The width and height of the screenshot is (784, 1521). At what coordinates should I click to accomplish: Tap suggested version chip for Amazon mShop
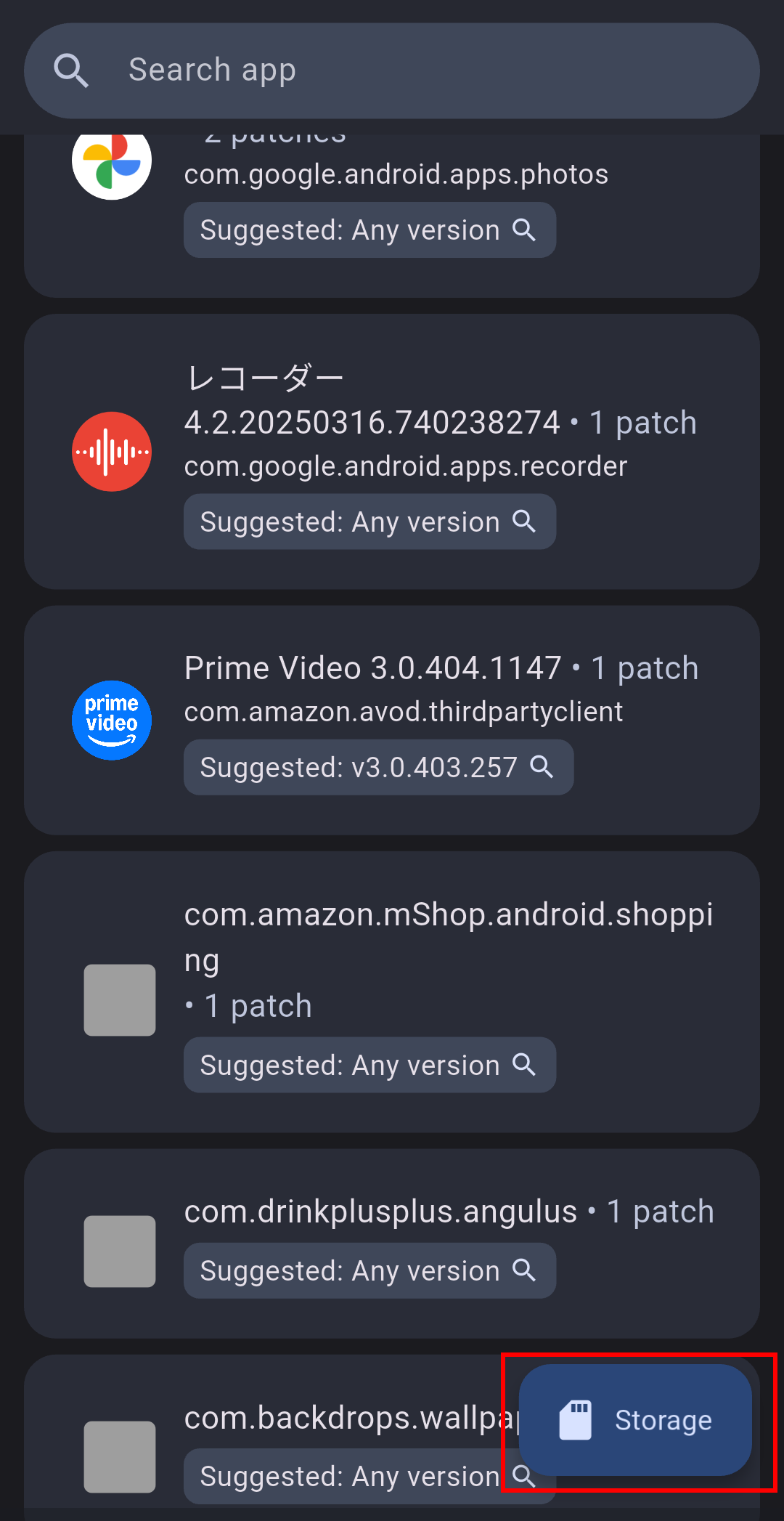click(369, 1066)
